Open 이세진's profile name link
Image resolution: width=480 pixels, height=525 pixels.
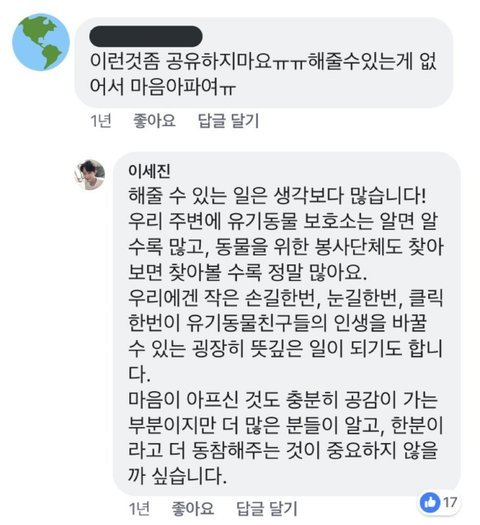(x=149, y=170)
